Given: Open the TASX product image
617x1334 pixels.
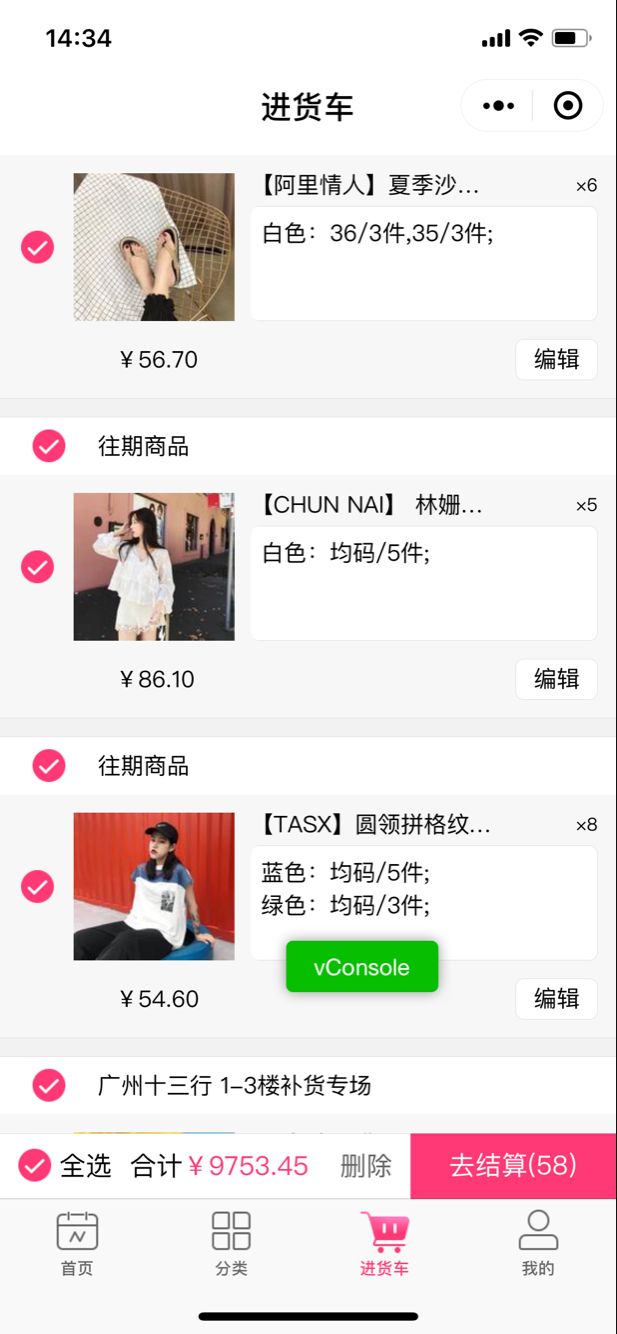Looking at the screenshot, I should point(154,886).
